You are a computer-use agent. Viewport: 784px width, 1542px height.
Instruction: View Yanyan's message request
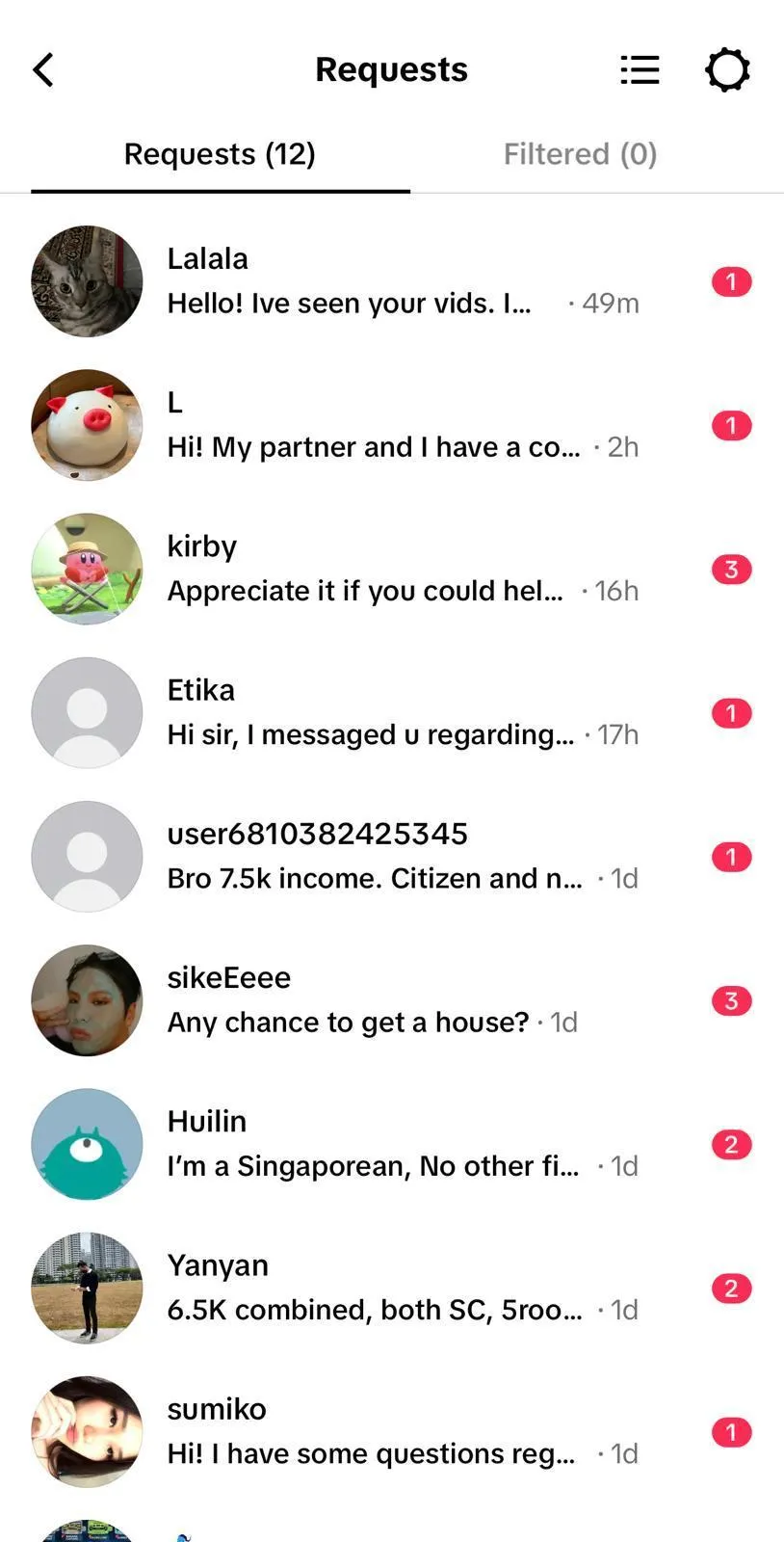click(392, 1288)
